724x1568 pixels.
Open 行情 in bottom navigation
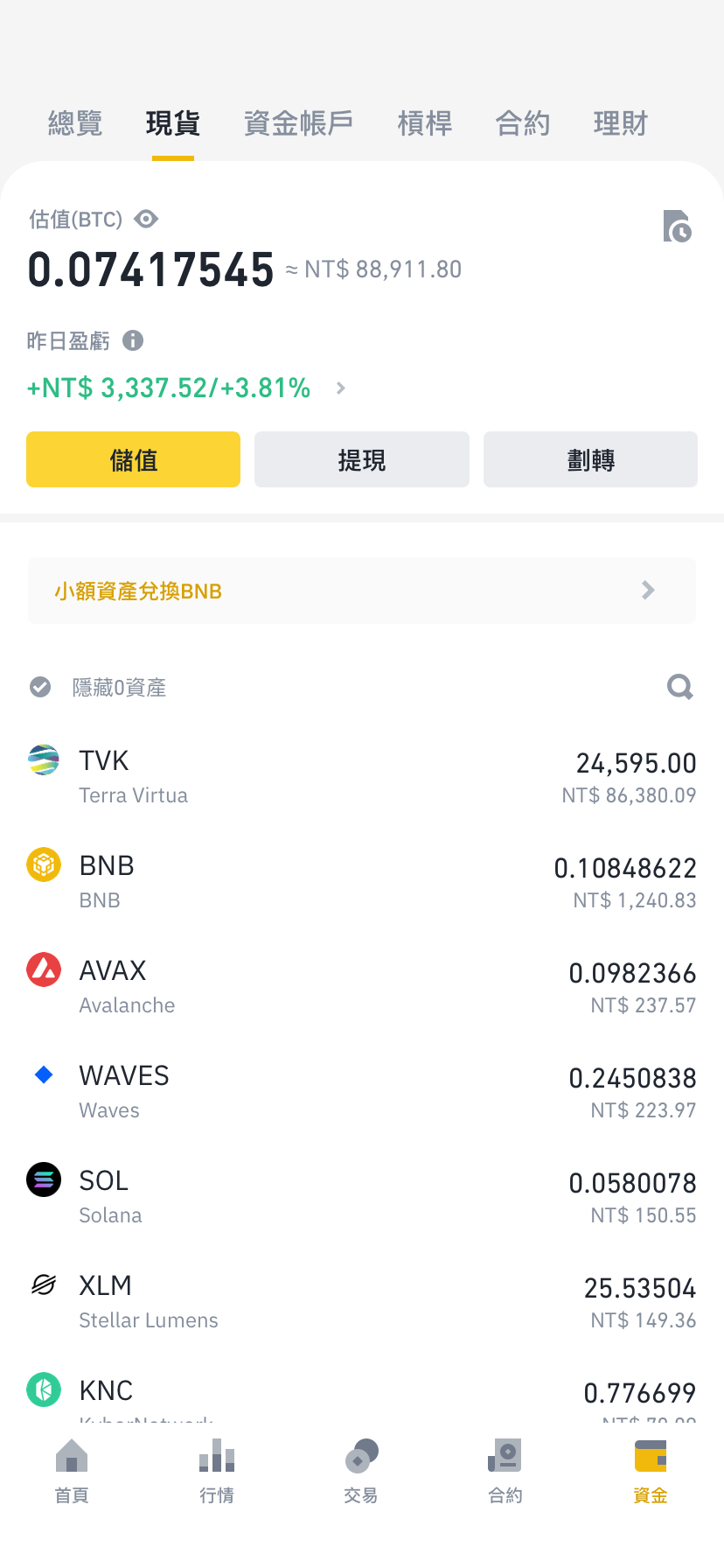coord(217,1472)
